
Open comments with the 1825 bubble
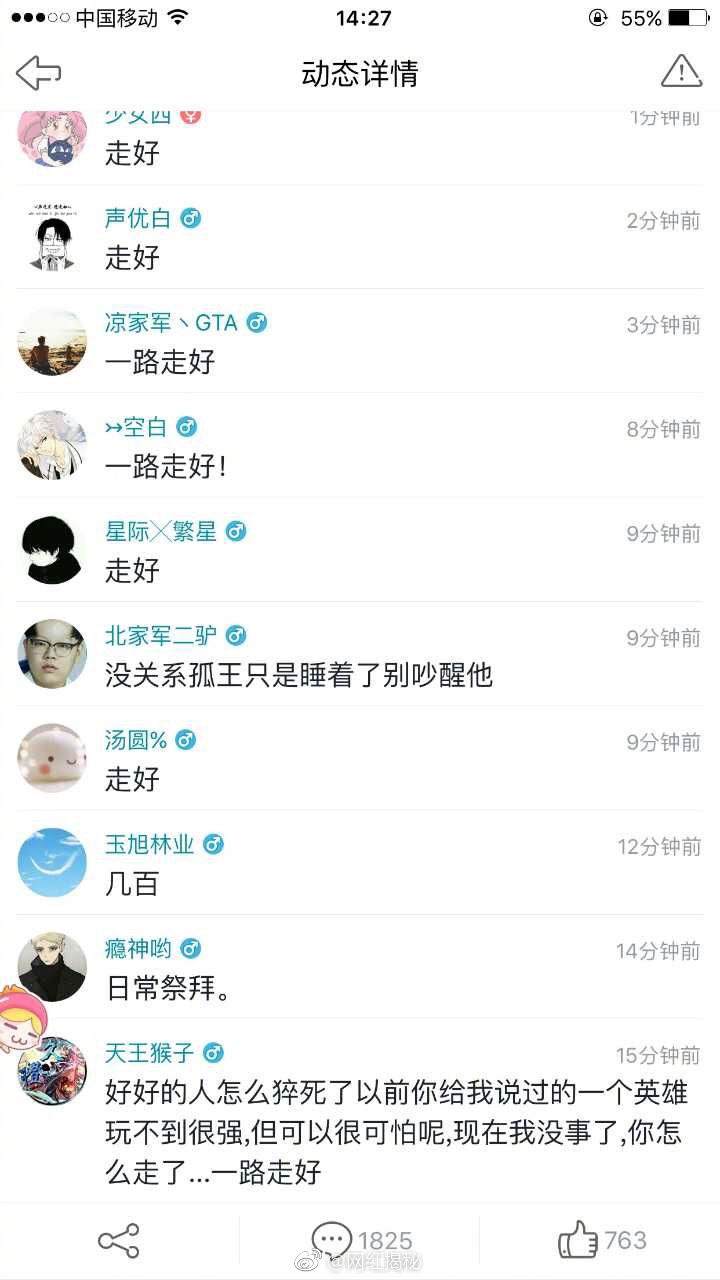[360, 1241]
